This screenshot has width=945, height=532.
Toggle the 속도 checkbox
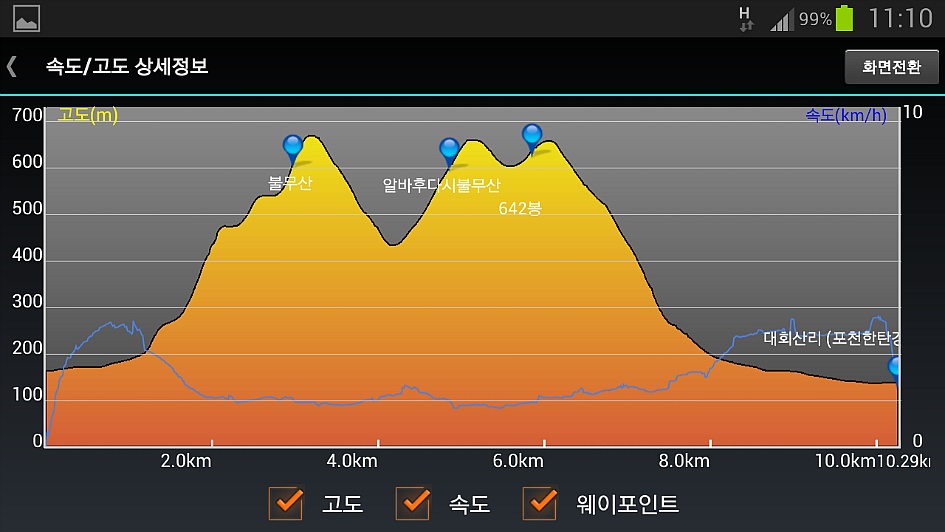pos(413,502)
